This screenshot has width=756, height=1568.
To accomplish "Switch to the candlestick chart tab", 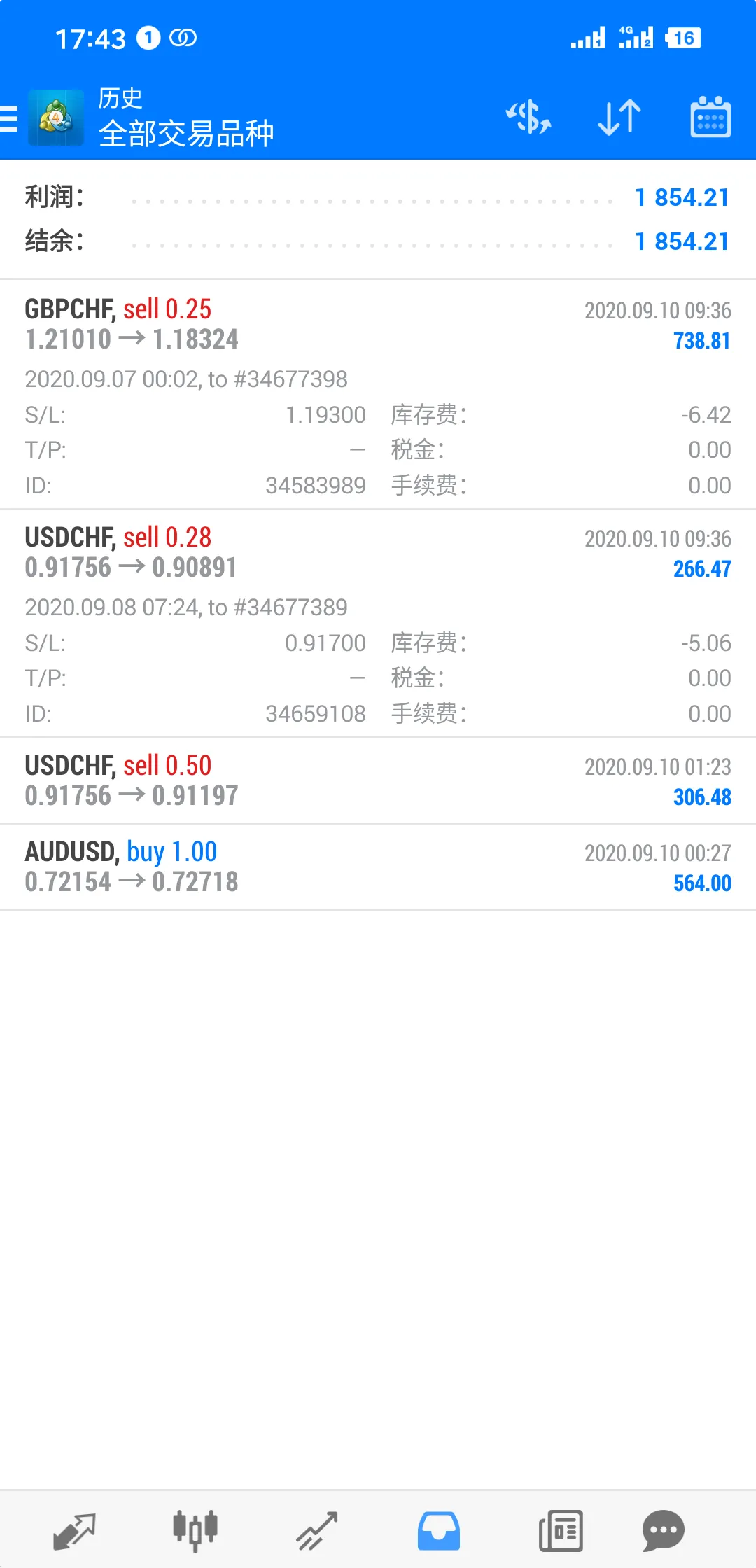I will click(195, 1530).
